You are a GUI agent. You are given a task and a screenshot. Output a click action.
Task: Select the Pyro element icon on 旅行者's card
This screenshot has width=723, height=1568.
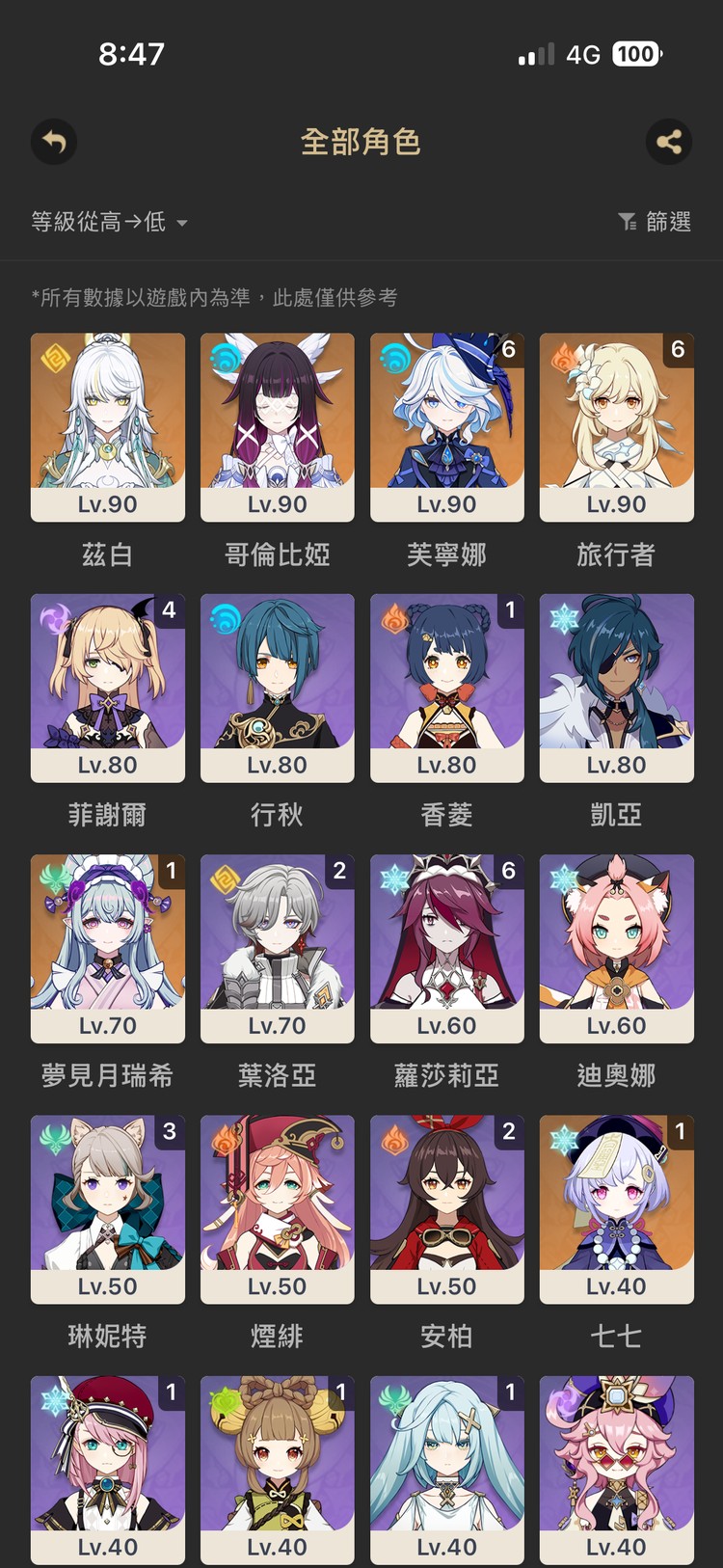click(x=564, y=356)
